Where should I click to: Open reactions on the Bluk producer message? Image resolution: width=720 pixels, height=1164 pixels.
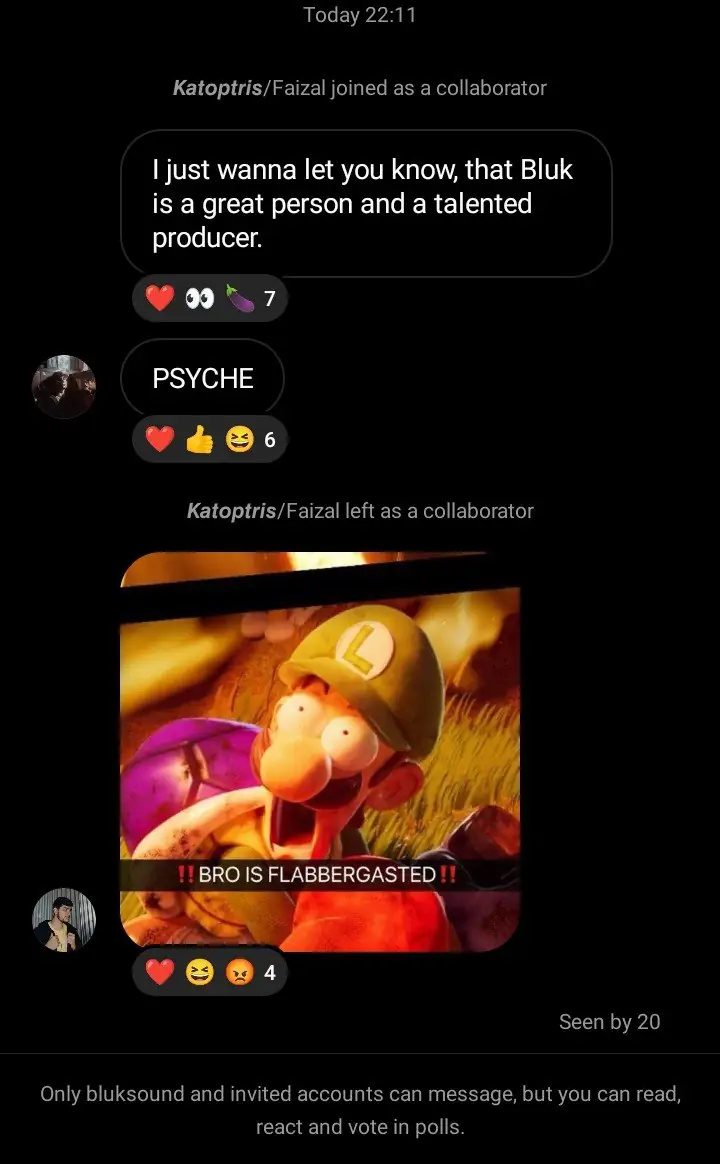(x=209, y=298)
